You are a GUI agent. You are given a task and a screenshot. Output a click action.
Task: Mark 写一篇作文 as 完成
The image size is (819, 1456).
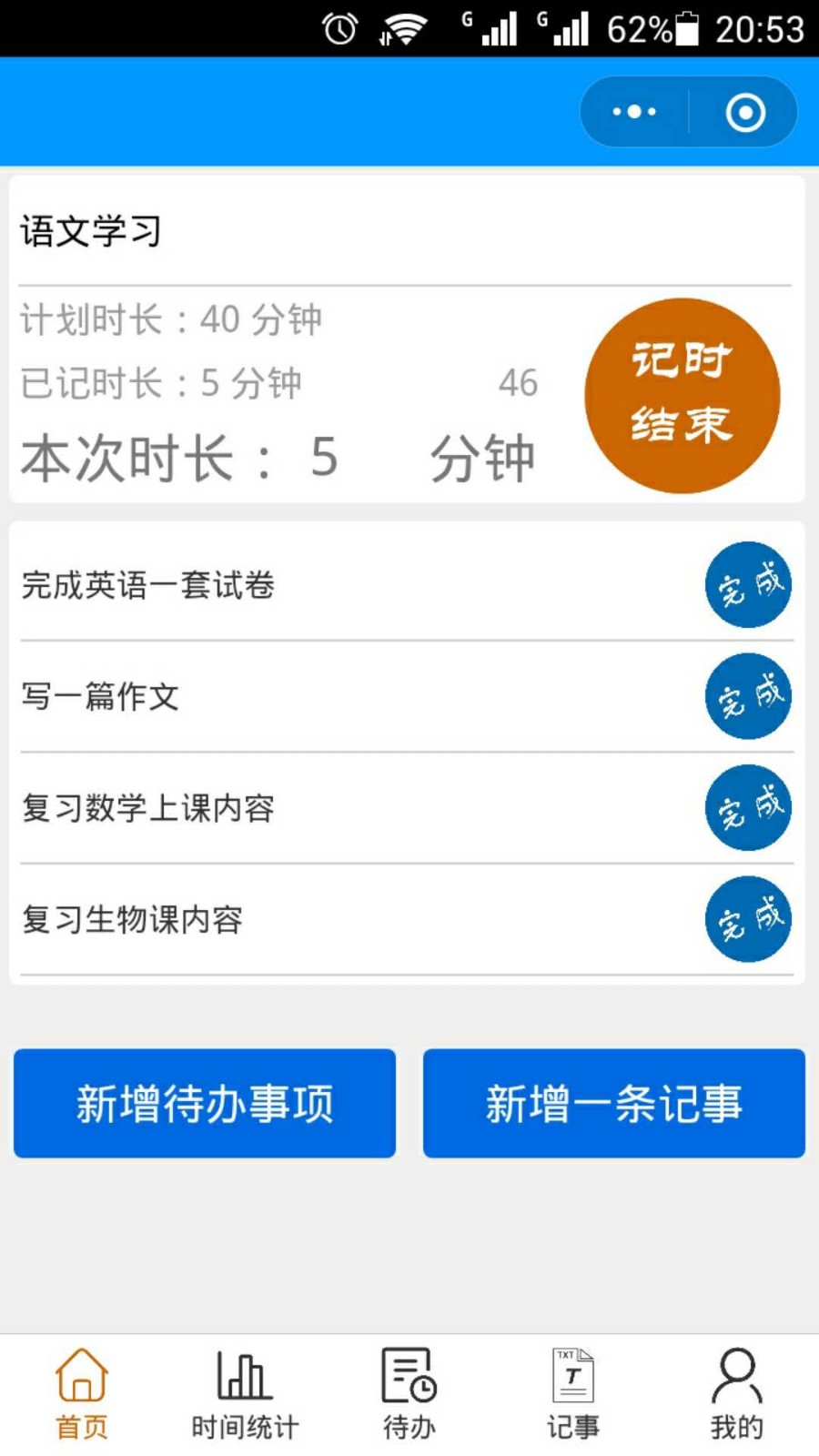748,696
